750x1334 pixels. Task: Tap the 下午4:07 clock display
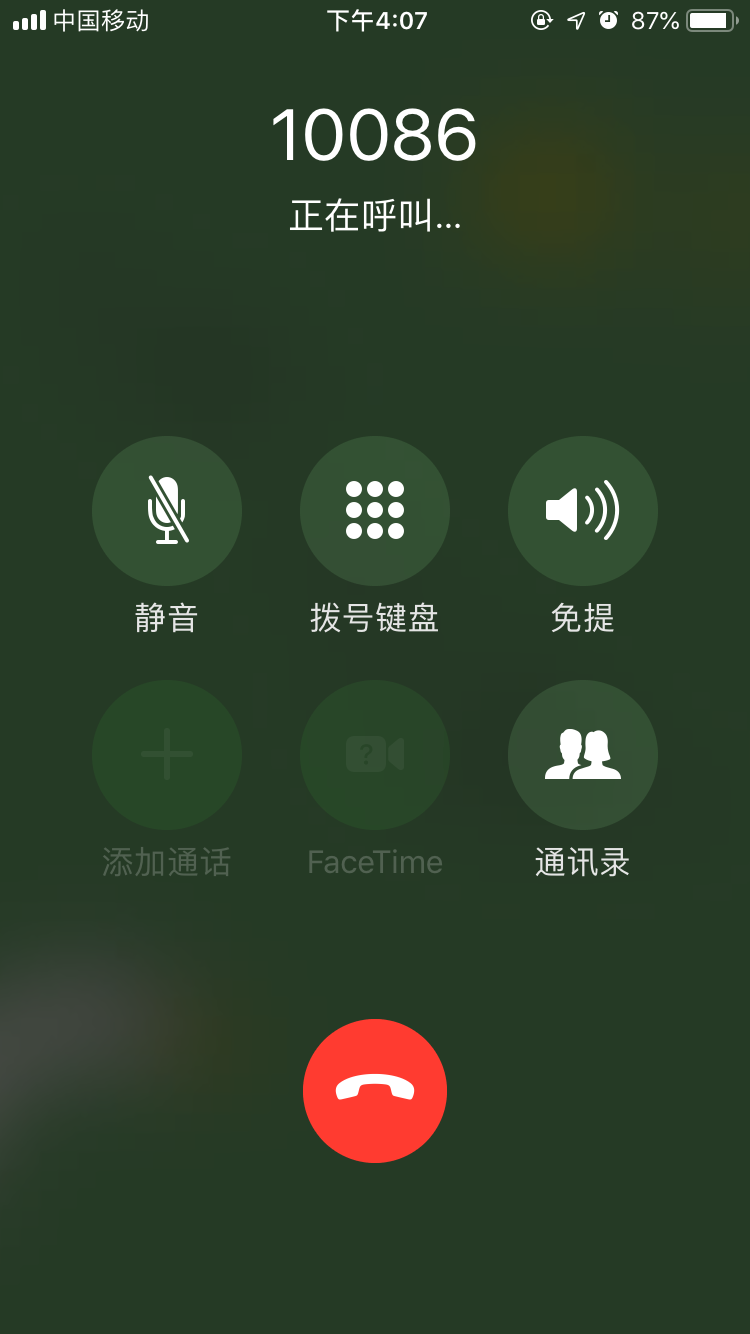pos(375,20)
